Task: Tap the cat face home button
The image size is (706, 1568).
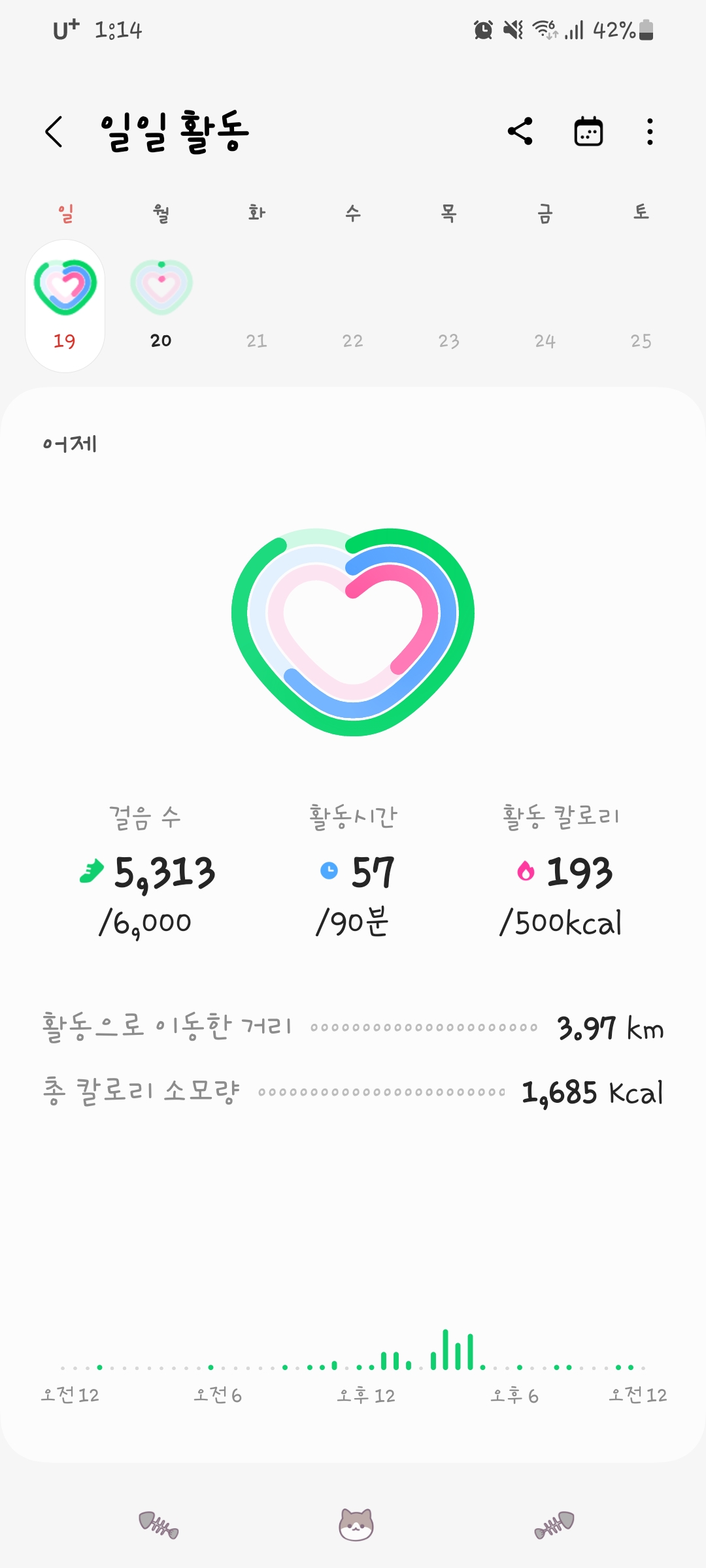Action: (x=356, y=1524)
